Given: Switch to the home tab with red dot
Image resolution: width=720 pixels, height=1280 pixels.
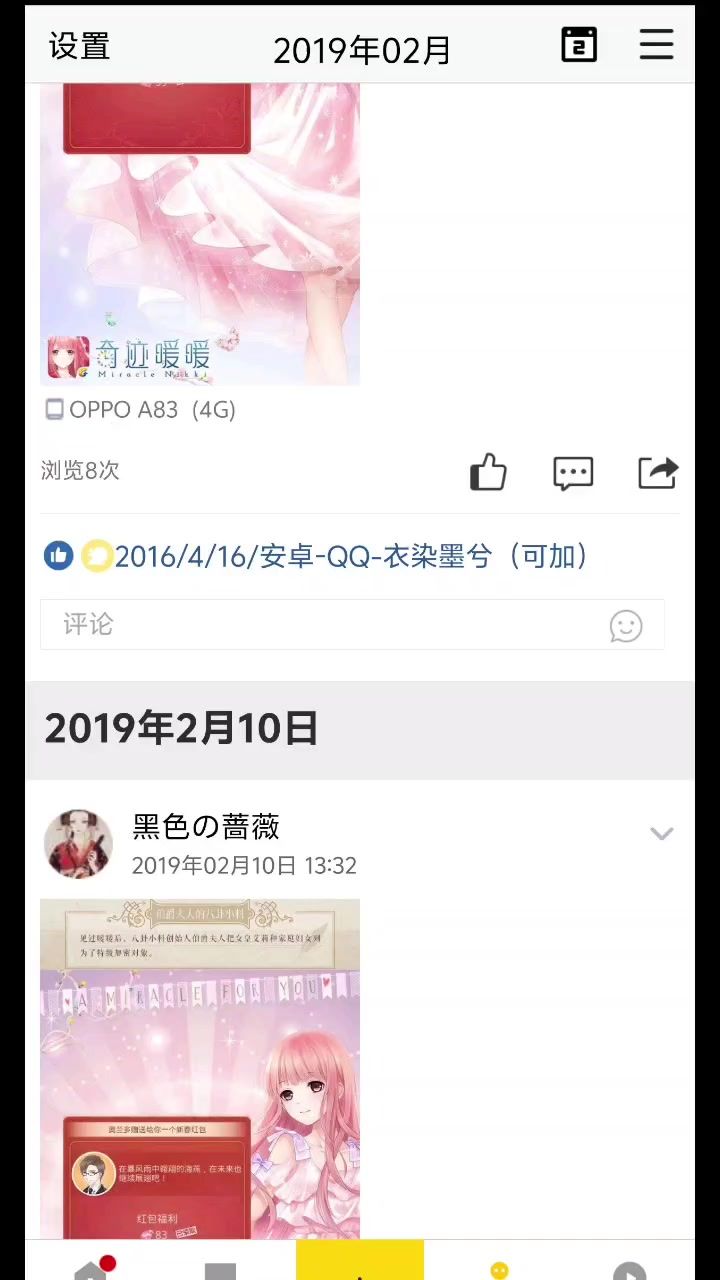Looking at the screenshot, I should click(x=91, y=1268).
